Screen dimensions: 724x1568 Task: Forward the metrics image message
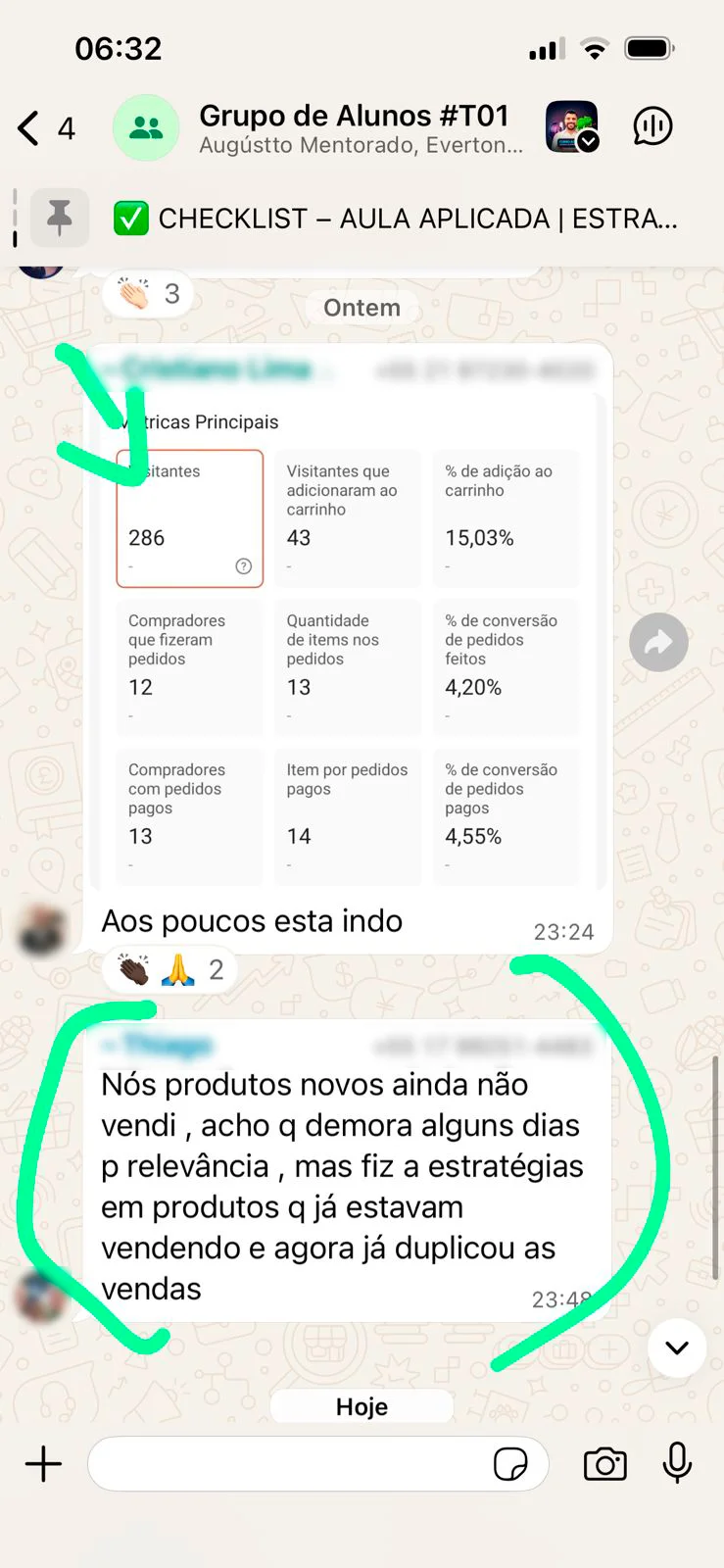(x=658, y=643)
